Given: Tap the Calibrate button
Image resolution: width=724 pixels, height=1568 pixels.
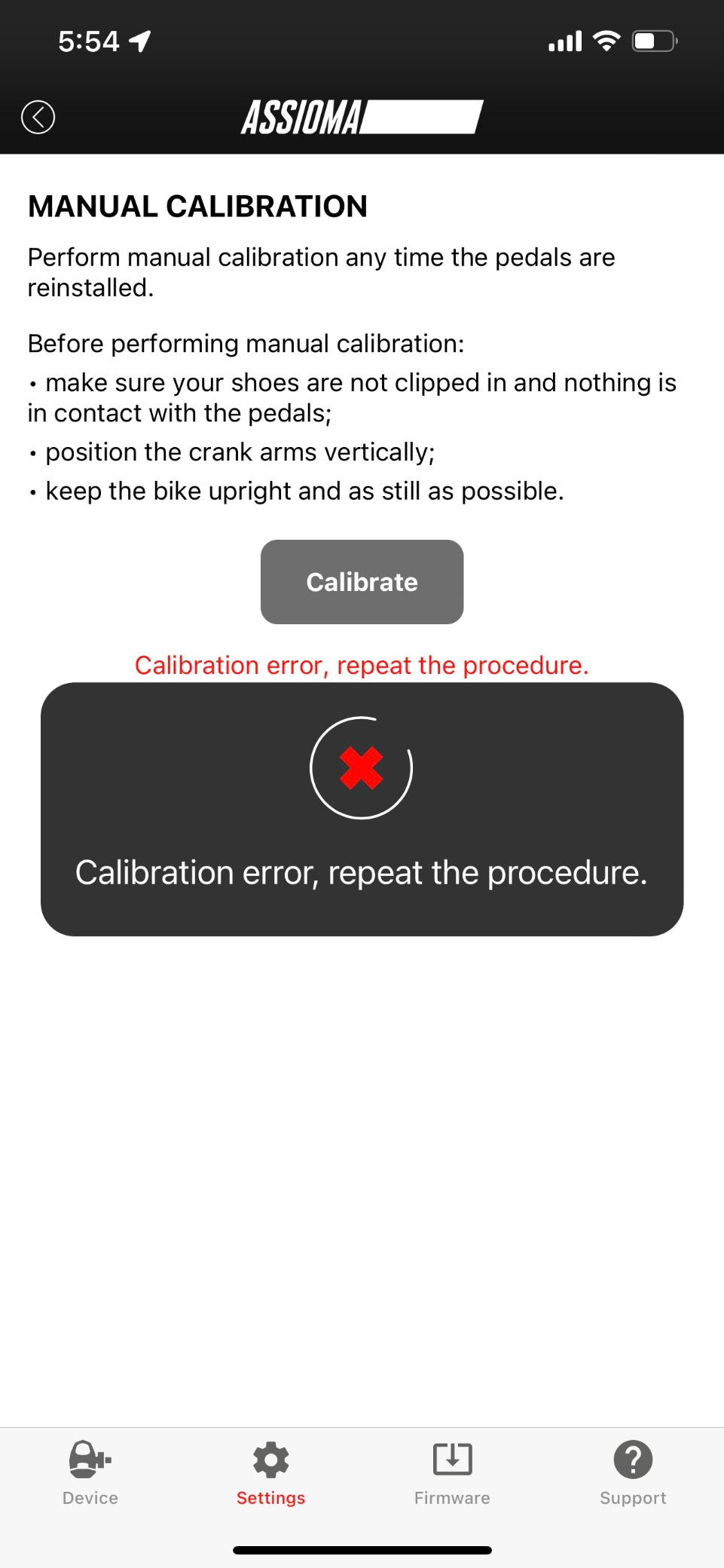Looking at the screenshot, I should click(362, 581).
